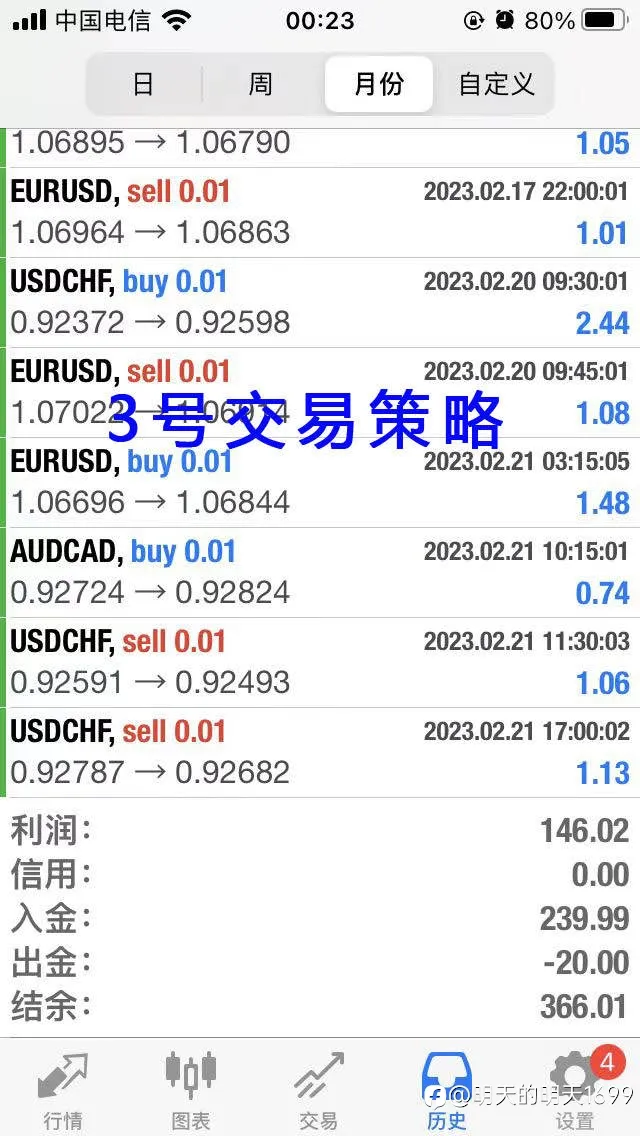Open the 自定义 custom period

click(x=496, y=84)
